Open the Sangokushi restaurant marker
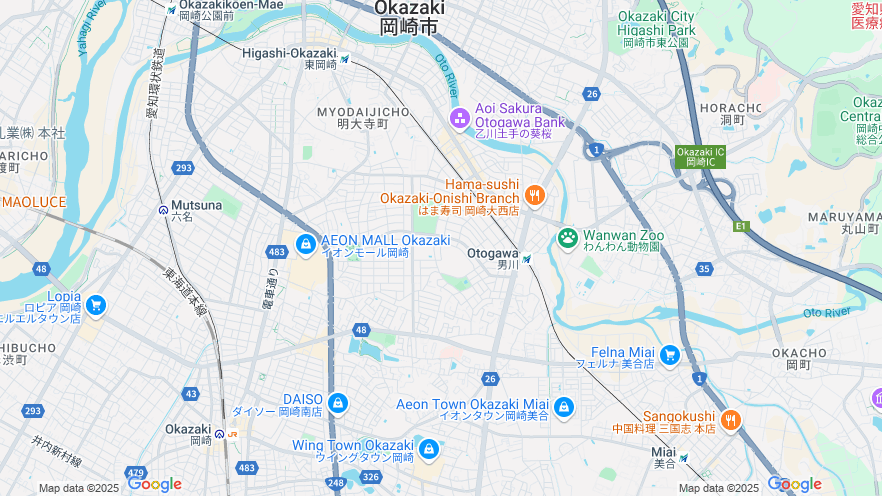This screenshot has height=496, width=882. [x=731, y=420]
